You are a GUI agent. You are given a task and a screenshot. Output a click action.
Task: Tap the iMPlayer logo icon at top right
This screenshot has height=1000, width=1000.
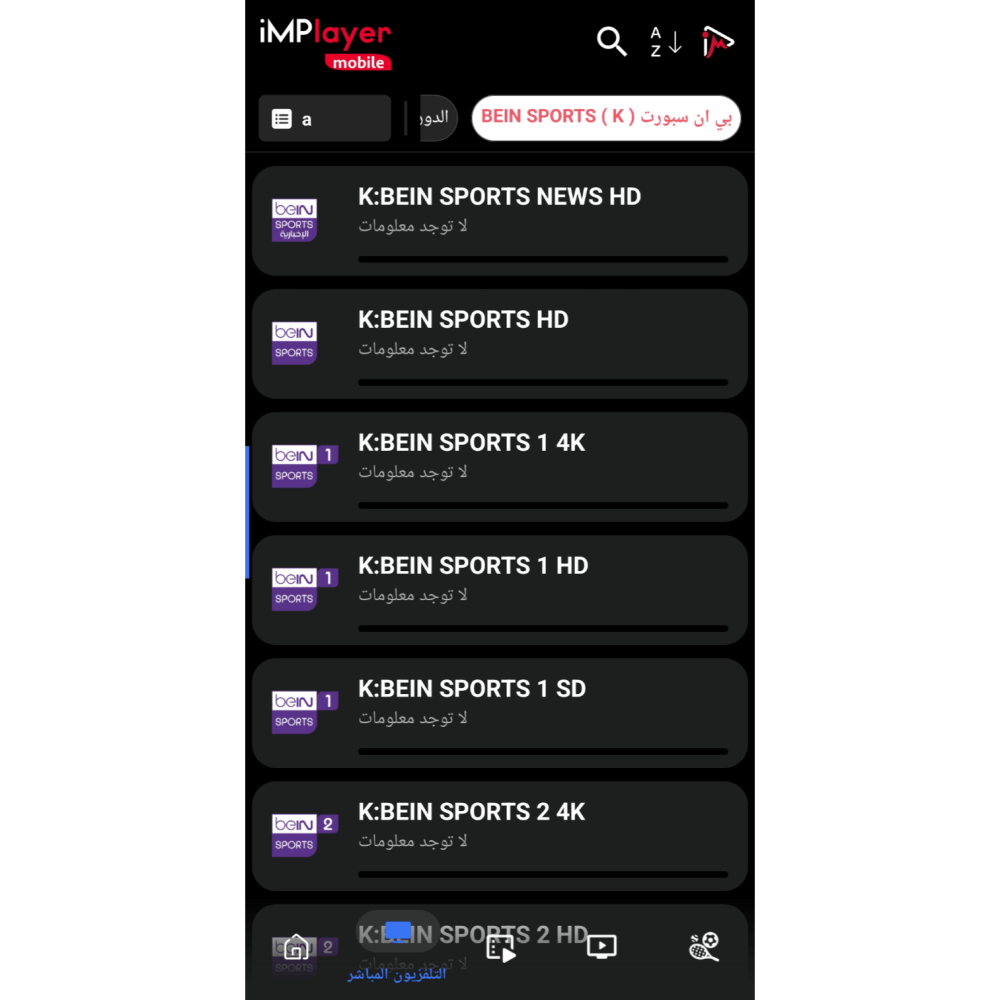pyautogui.click(x=717, y=42)
